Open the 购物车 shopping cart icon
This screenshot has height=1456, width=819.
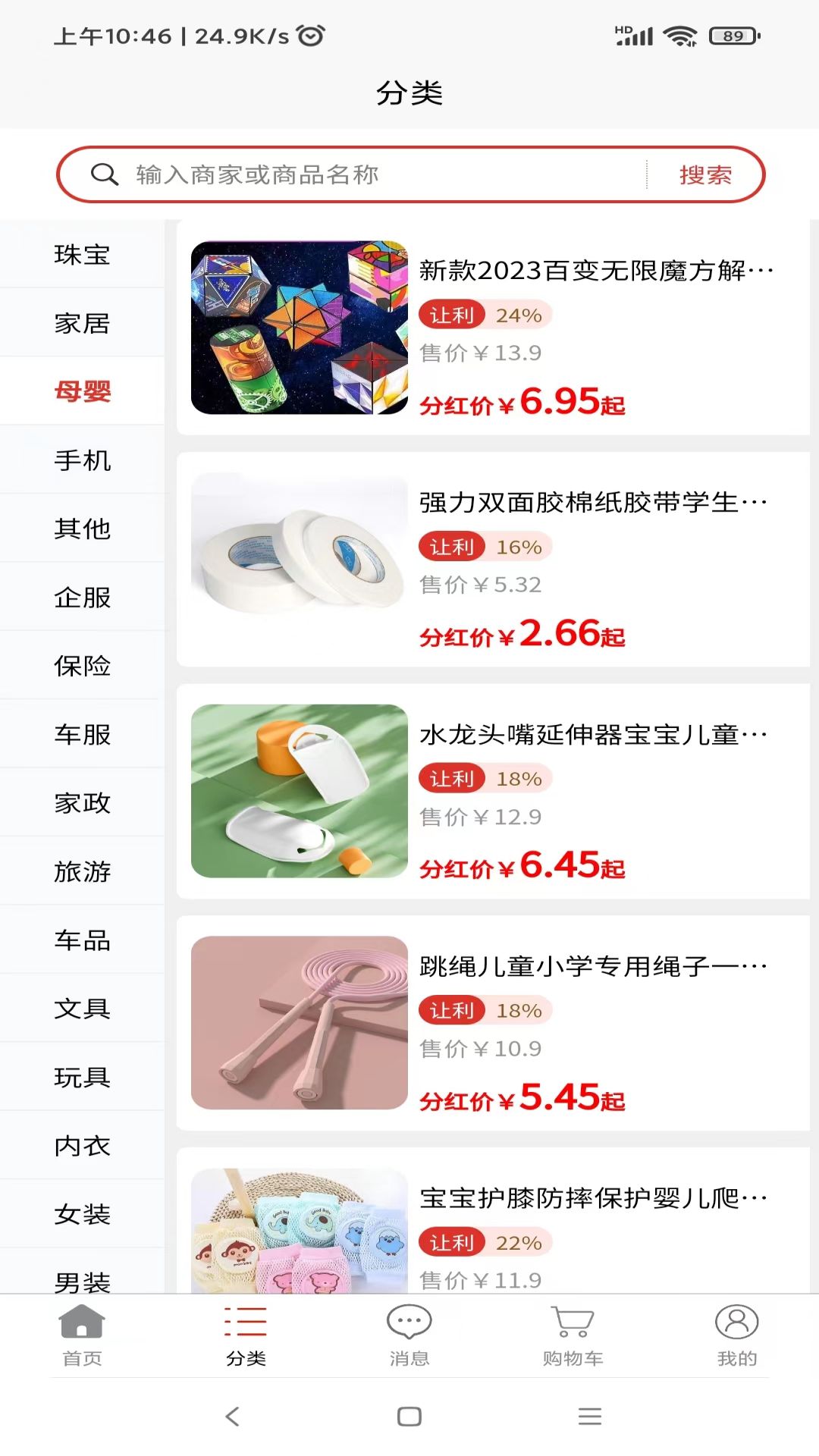pyautogui.click(x=573, y=1321)
